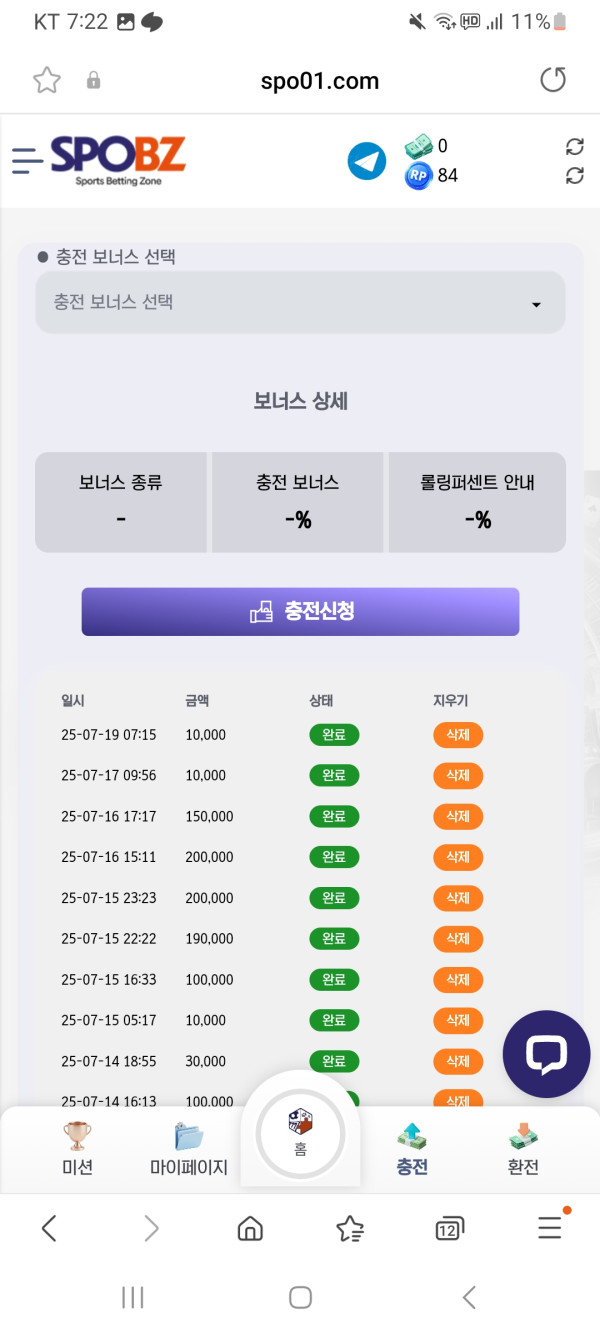The width and height of the screenshot is (600, 1333).
Task: Delete the 25-07-16 17:17 150,000 record
Action: coord(458,816)
